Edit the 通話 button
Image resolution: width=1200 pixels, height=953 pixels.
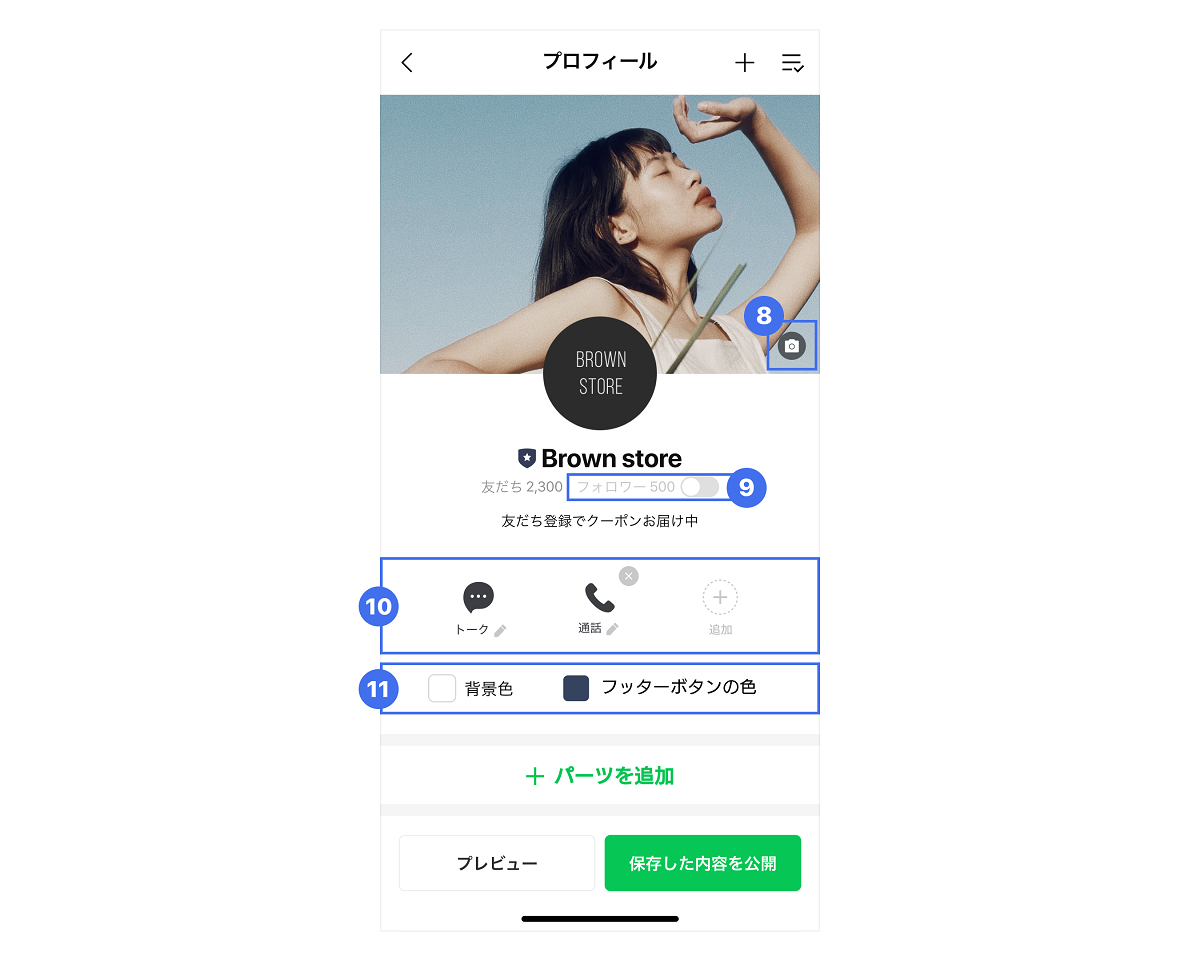[612, 629]
